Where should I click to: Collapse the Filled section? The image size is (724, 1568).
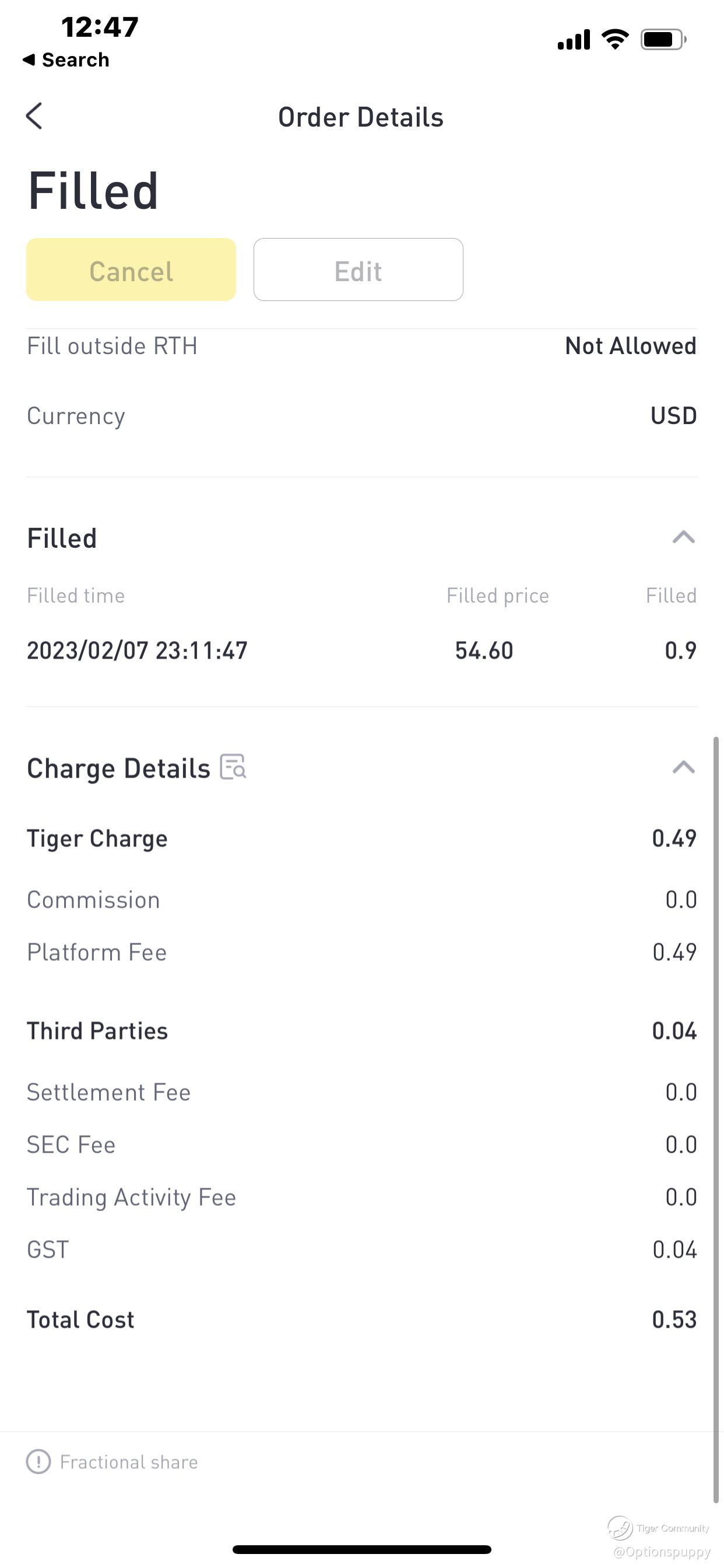[x=683, y=537]
